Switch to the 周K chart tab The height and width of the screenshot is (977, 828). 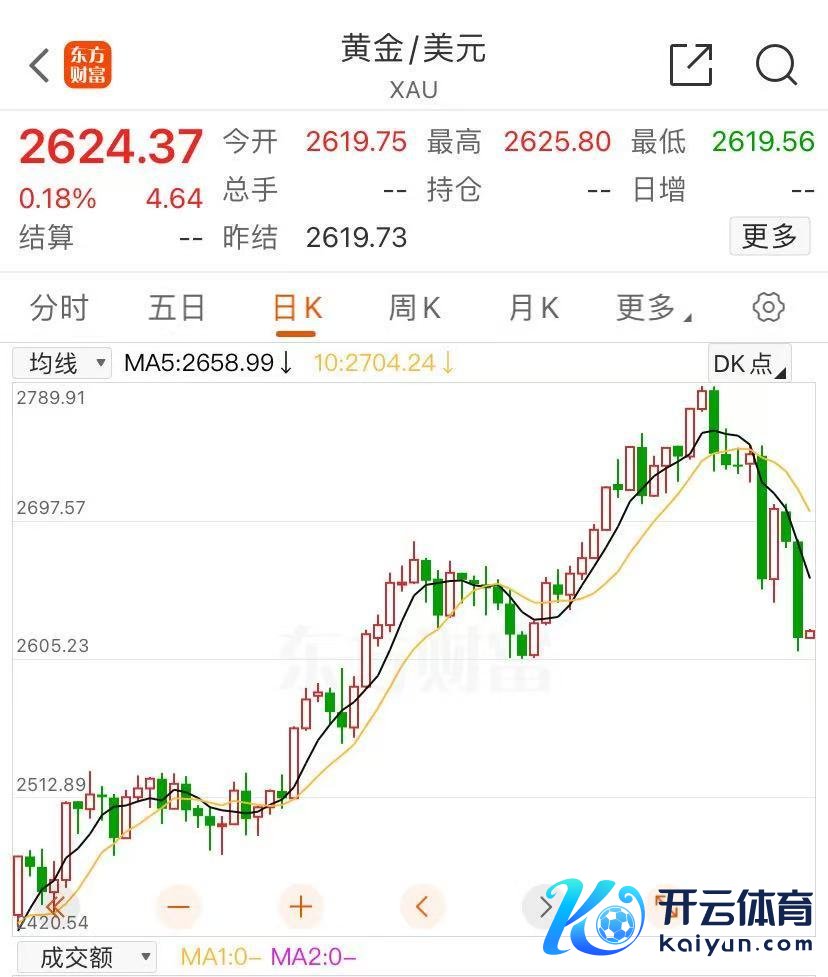pos(414,308)
